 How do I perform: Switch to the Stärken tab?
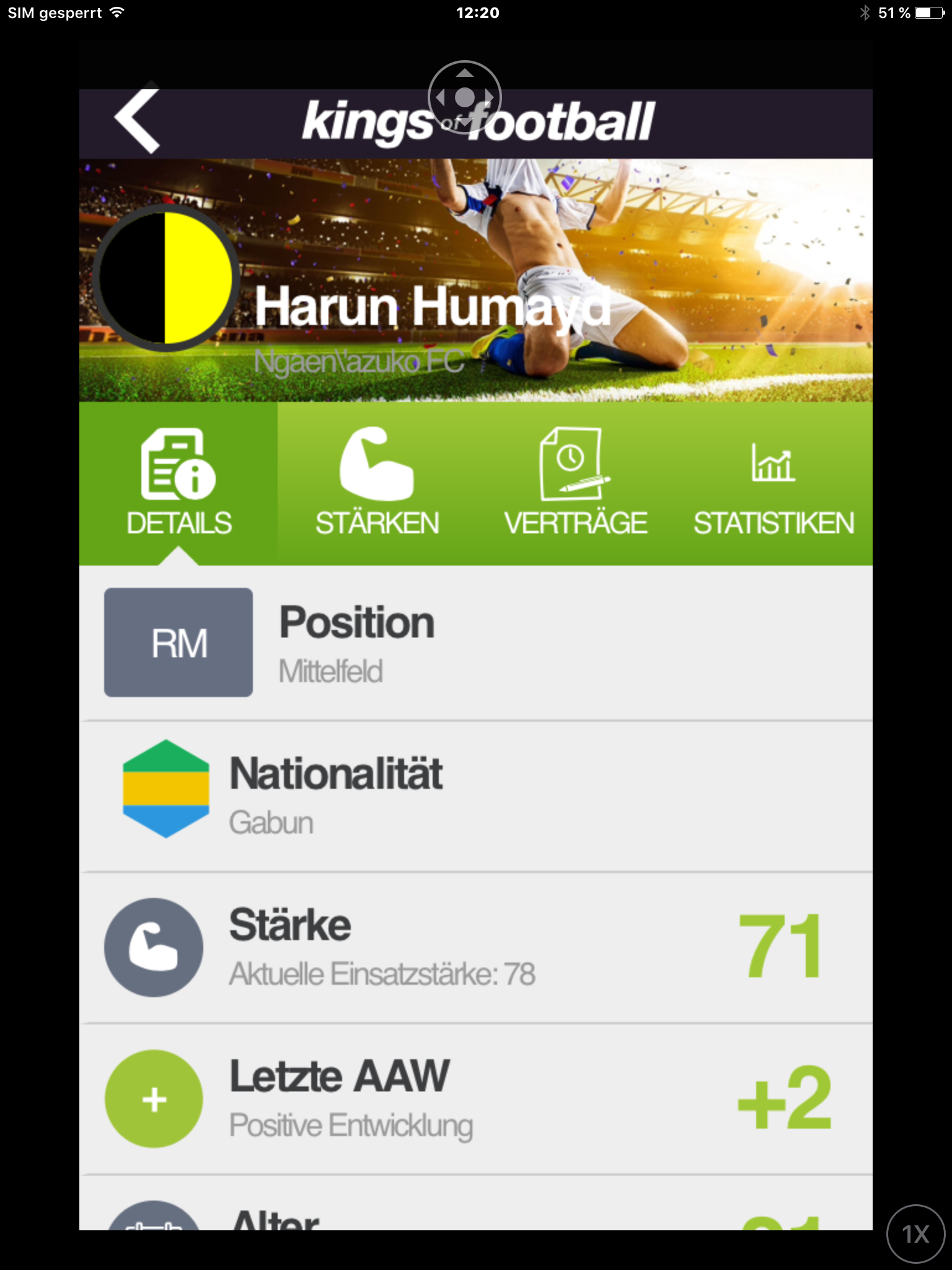point(377,482)
